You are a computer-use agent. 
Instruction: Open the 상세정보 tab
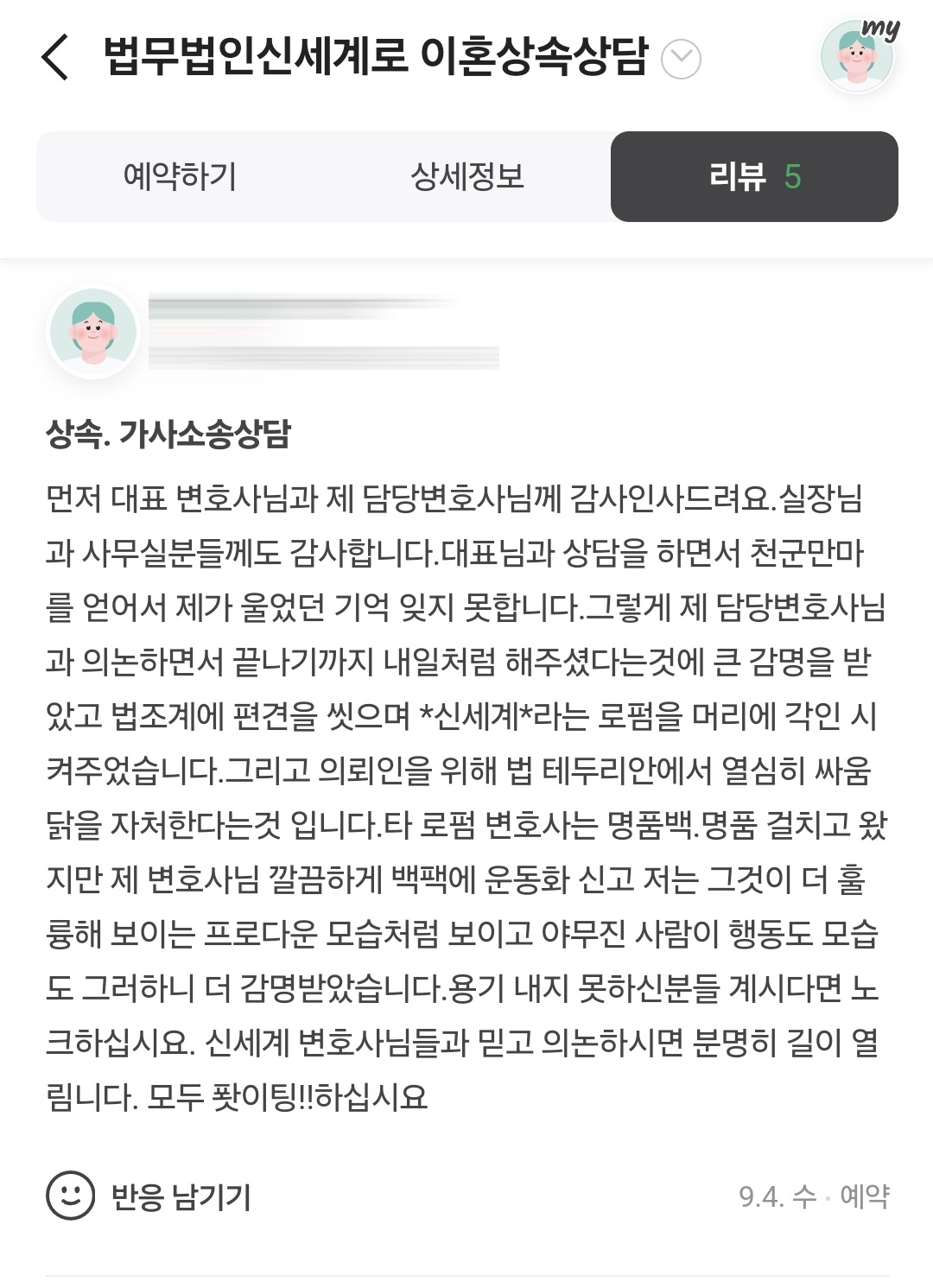coord(467,175)
